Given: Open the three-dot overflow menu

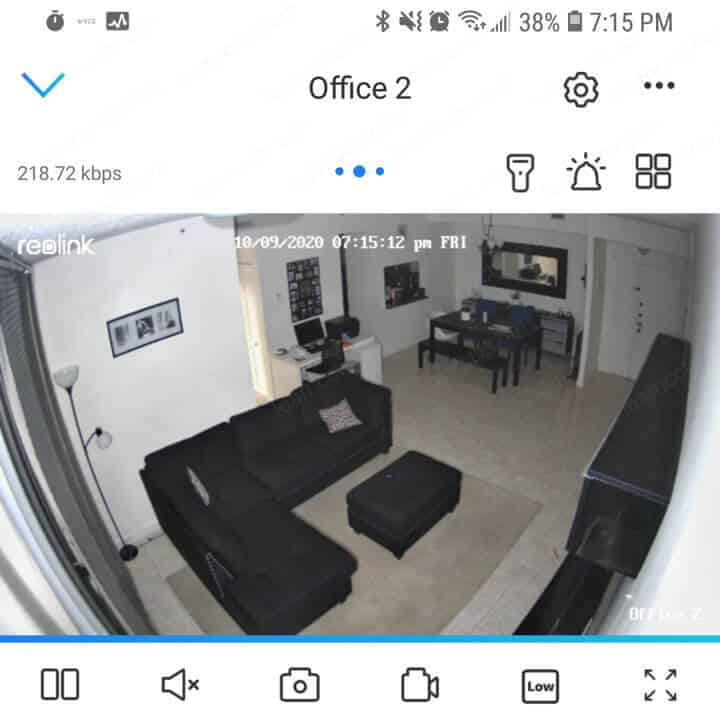Looking at the screenshot, I should (x=659, y=86).
